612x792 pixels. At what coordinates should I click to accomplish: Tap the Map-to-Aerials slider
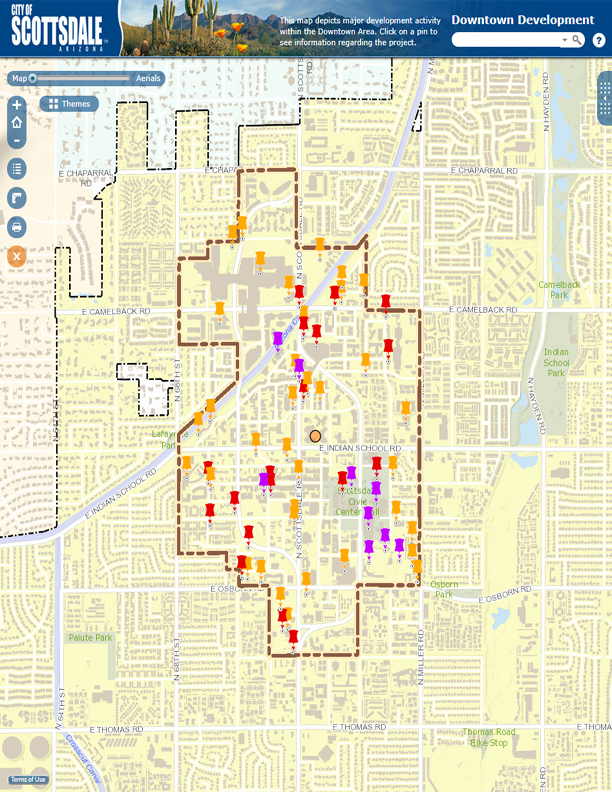coord(80,78)
